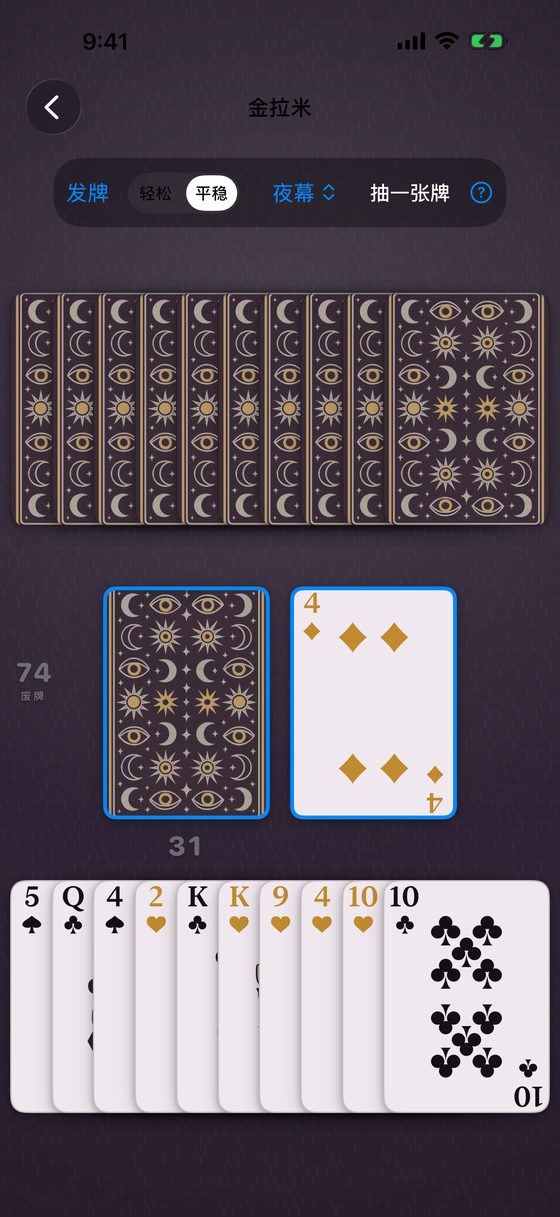This screenshot has width=560, height=1217.
Task: Tap the 2 of hearts card
Action: (156, 996)
